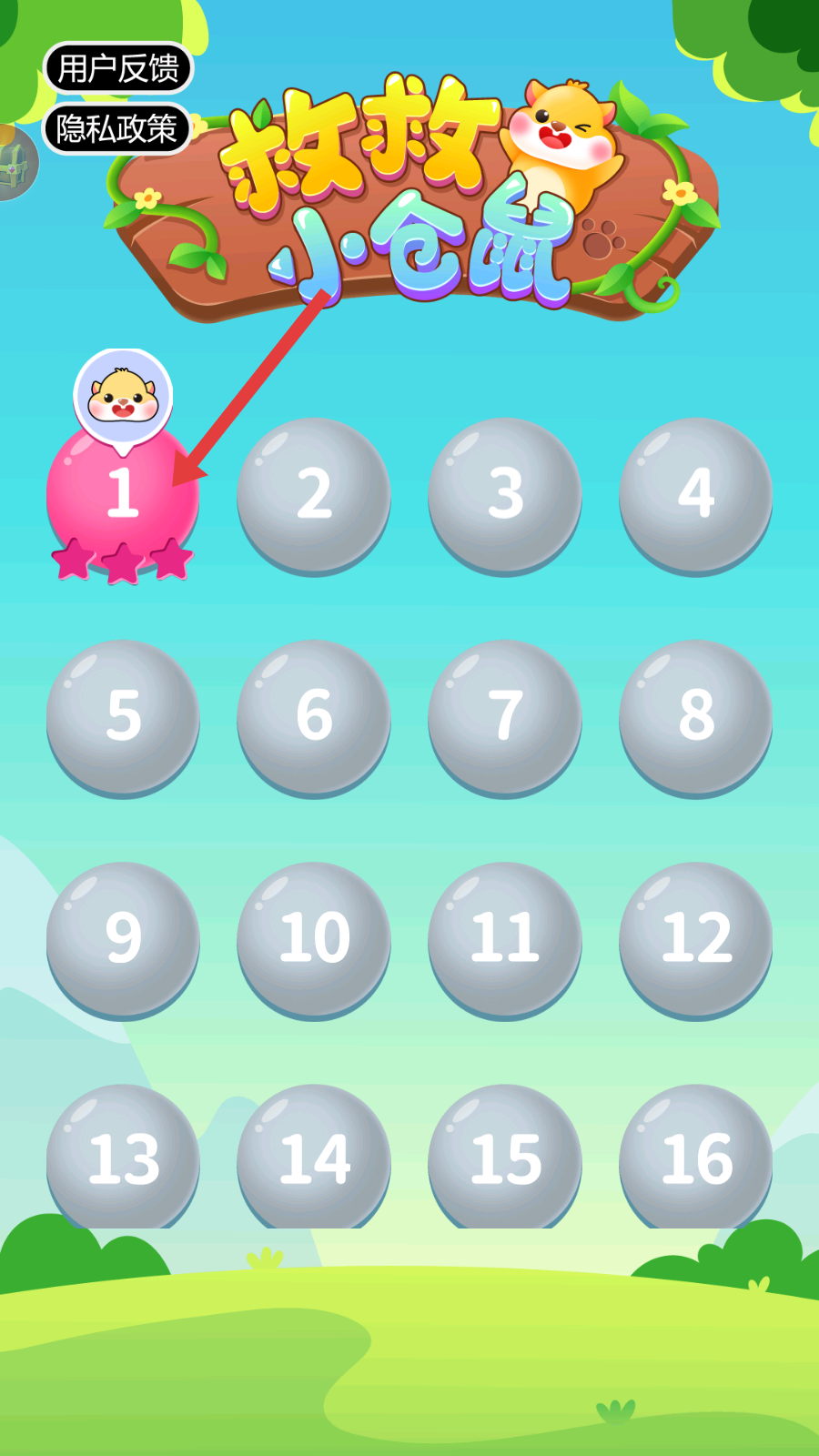This screenshot has height=1456, width=819.
Task: Choose level 4 bubble
Action: tap(696, 497)
